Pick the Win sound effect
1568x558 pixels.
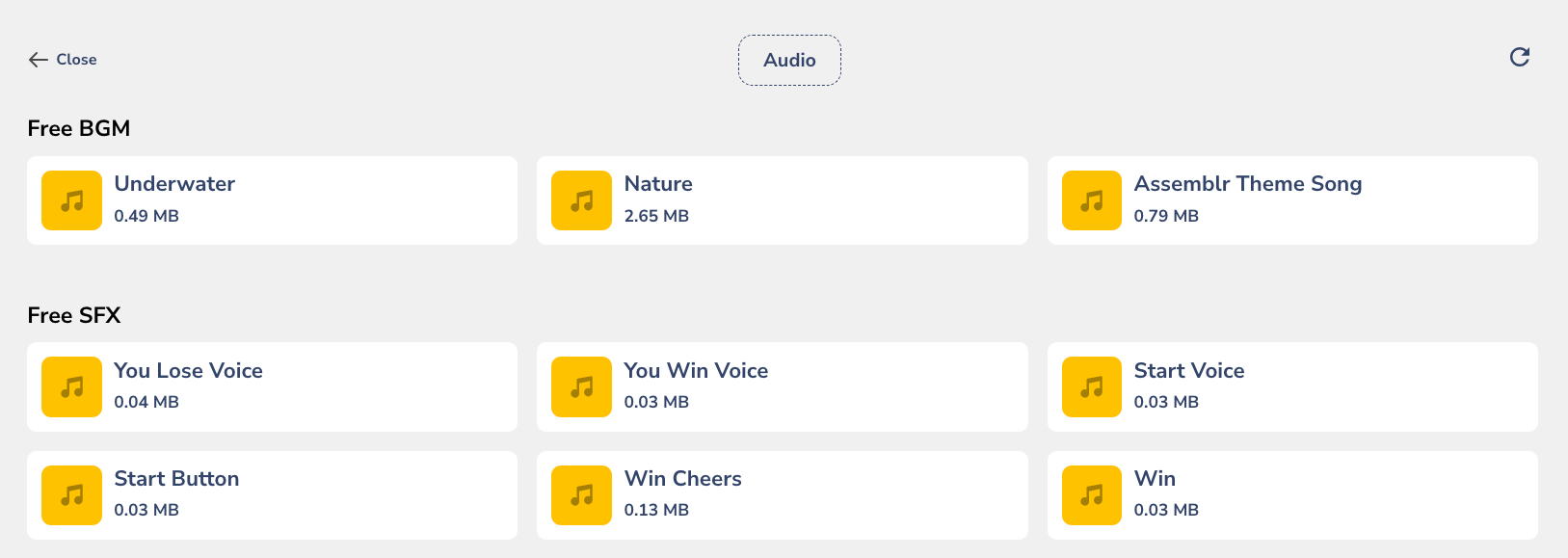(x=1291, y=494)
